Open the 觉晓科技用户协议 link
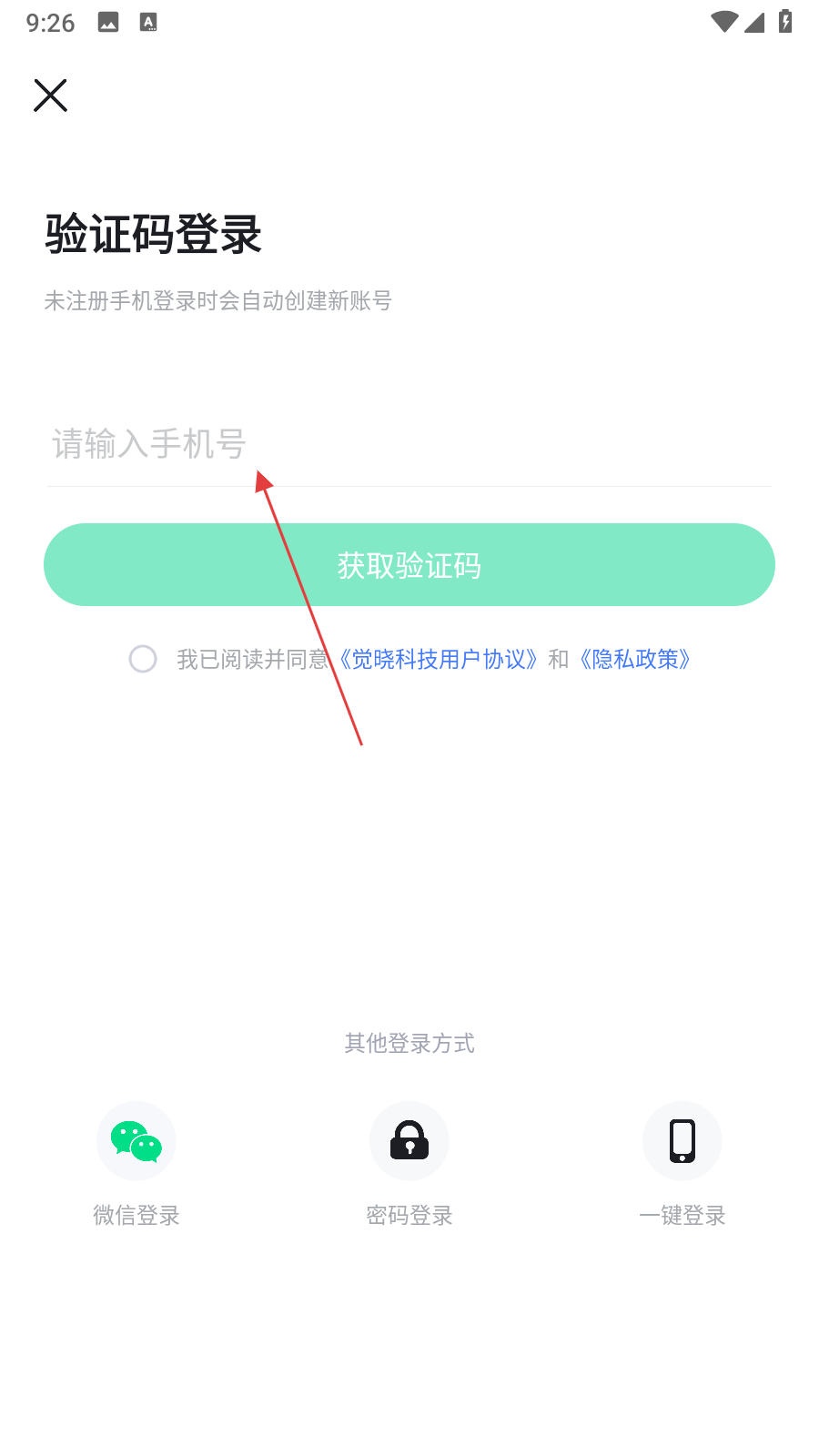Image resolution: width=819 pixels, height=1456 pixels. [440, 659]
